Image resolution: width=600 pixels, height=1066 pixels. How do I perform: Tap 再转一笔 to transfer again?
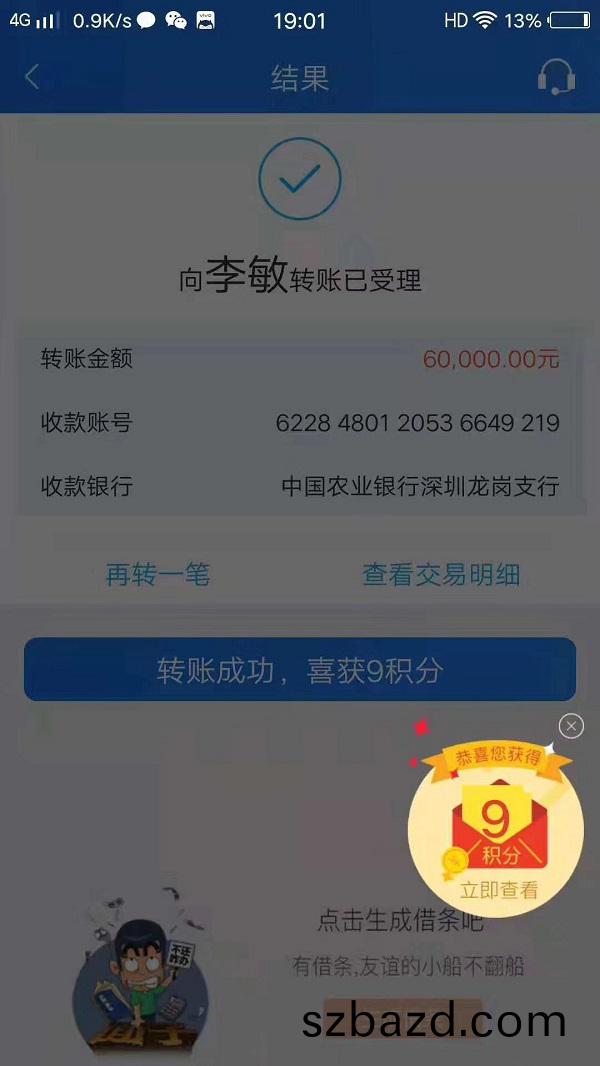[157, 575]
